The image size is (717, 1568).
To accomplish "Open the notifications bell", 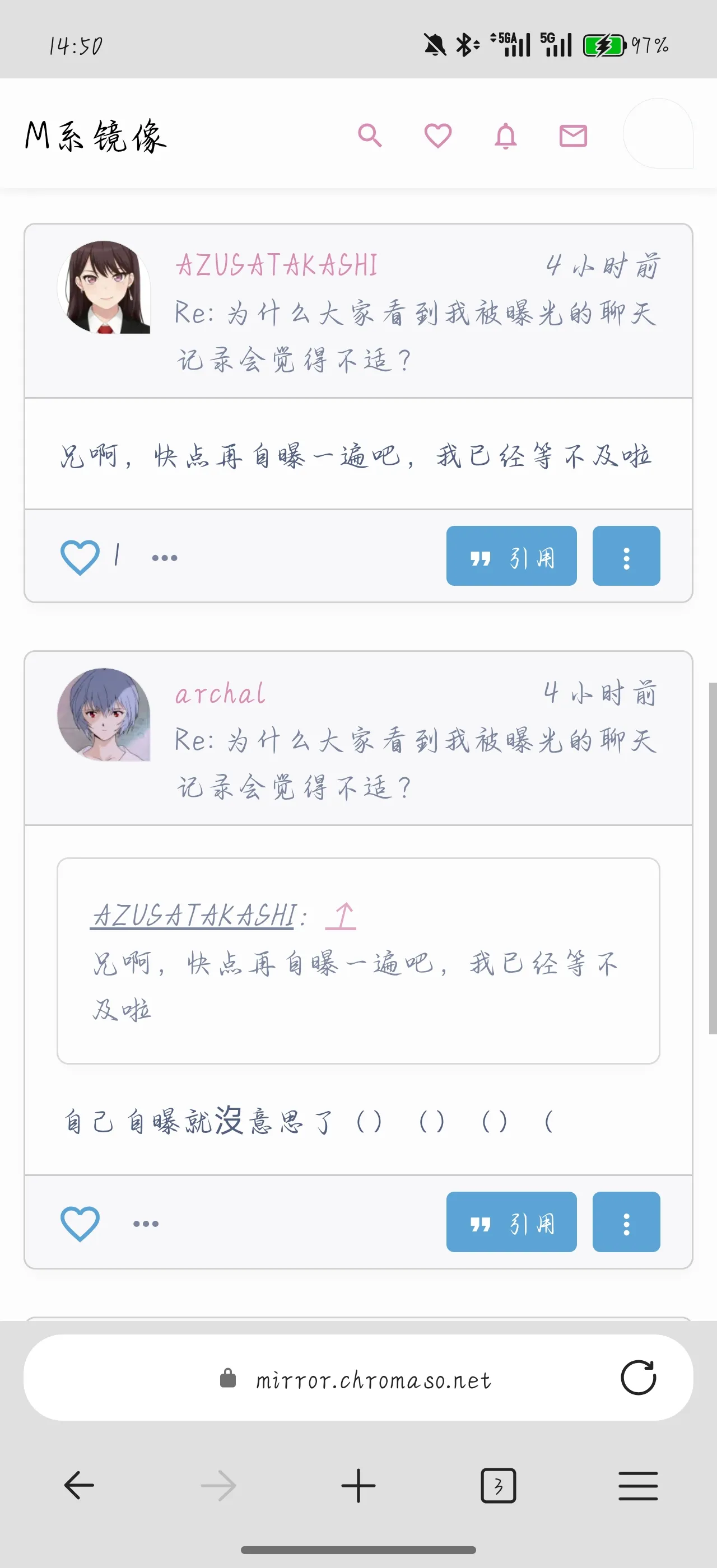I will tap(505, 135).
